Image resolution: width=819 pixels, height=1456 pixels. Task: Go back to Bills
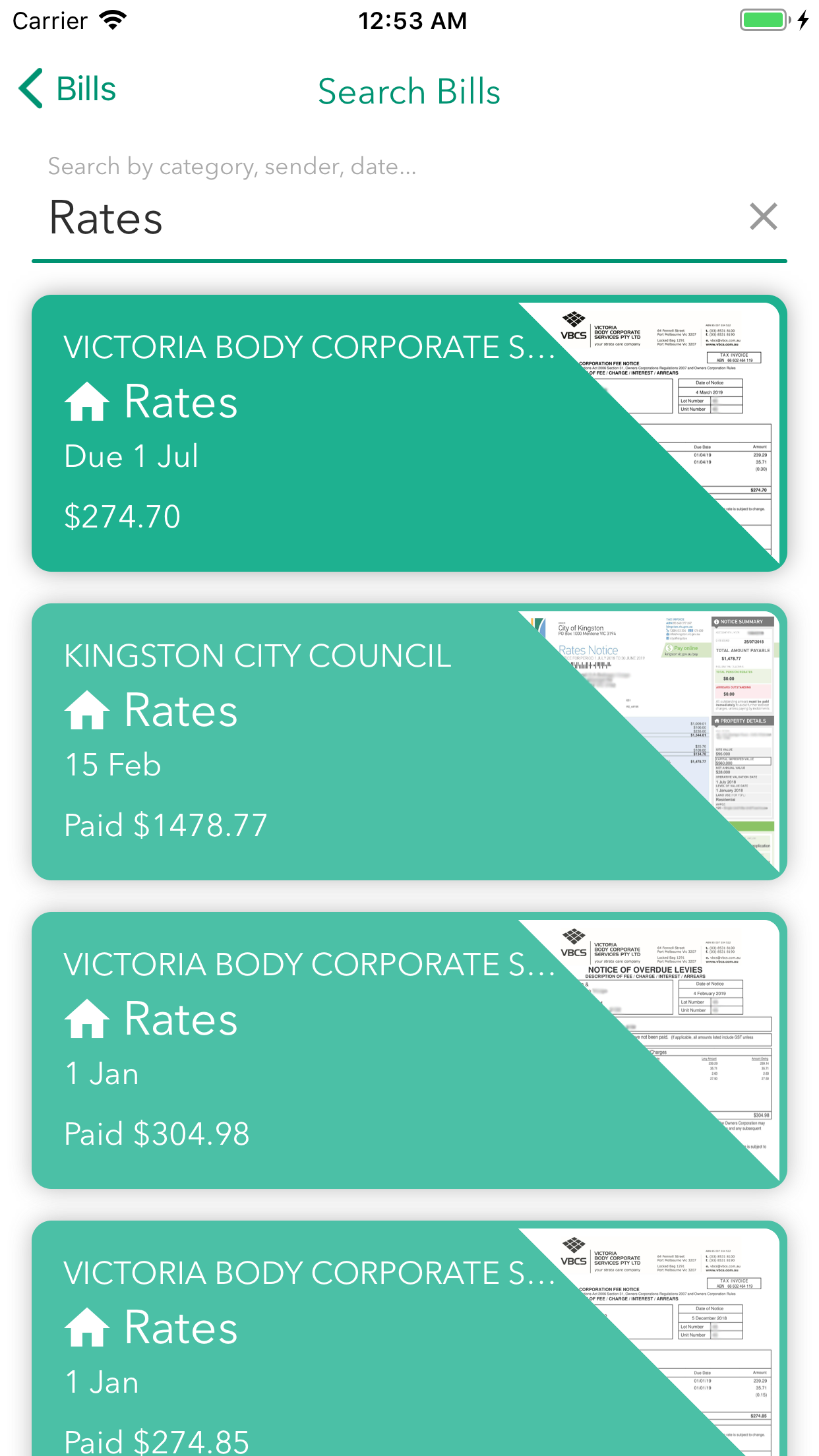68,89
